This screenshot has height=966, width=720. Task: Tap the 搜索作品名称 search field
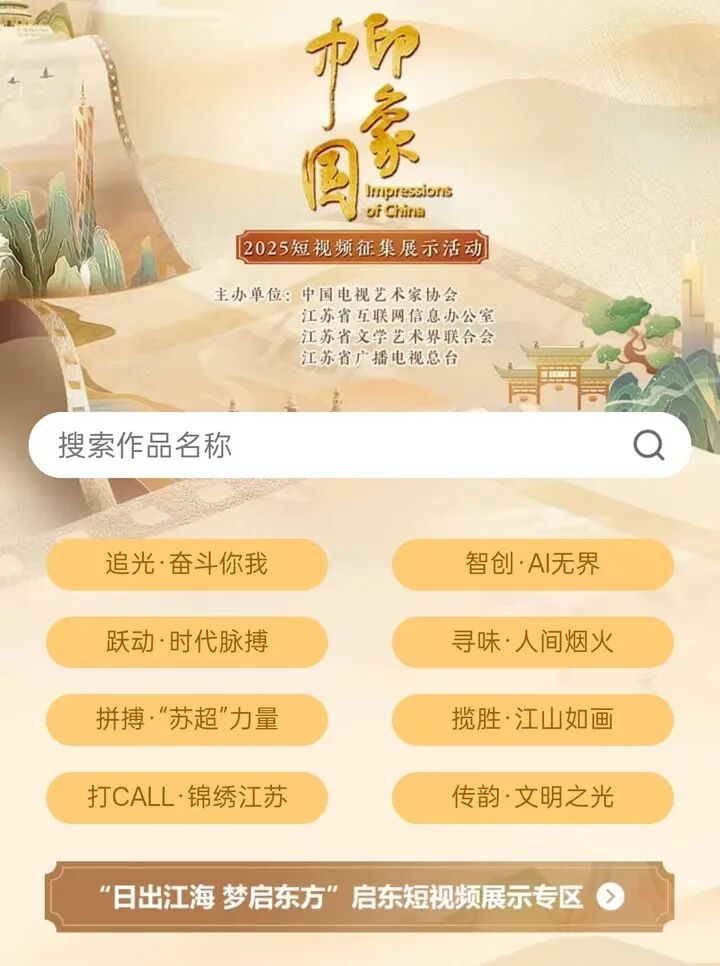pos(320,445)
